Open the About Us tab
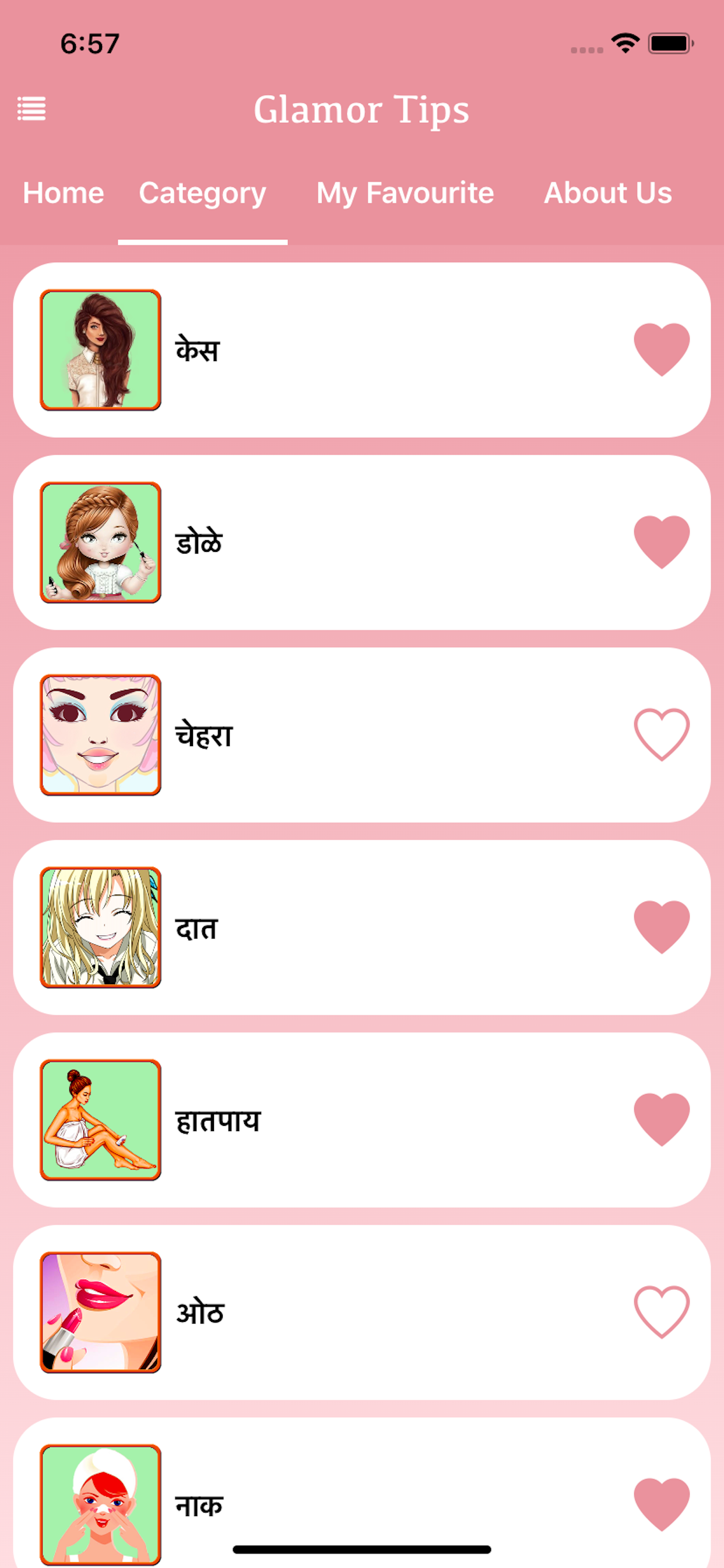The width and height of the screenshot is (724, 1568). (608, 193)
